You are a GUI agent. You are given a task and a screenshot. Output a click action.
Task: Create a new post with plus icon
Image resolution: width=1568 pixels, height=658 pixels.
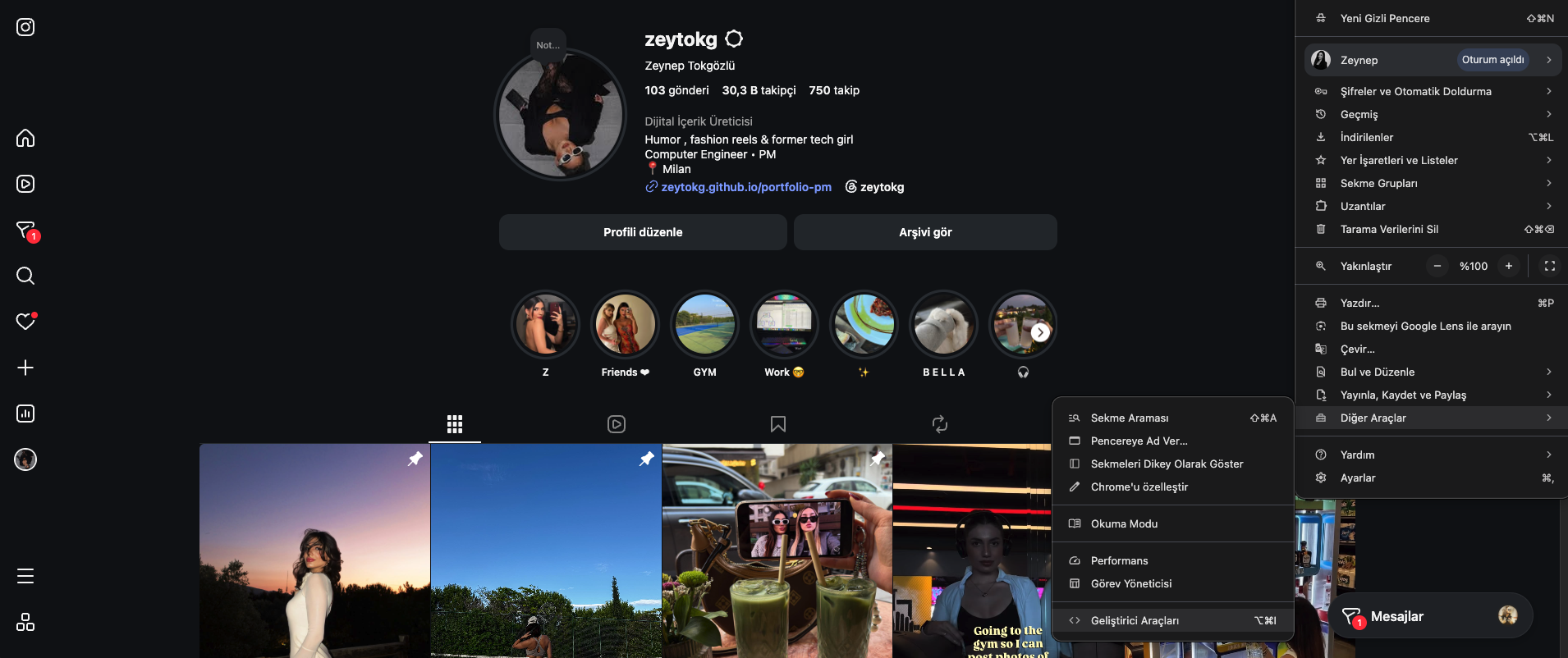(x=25, y=368)
